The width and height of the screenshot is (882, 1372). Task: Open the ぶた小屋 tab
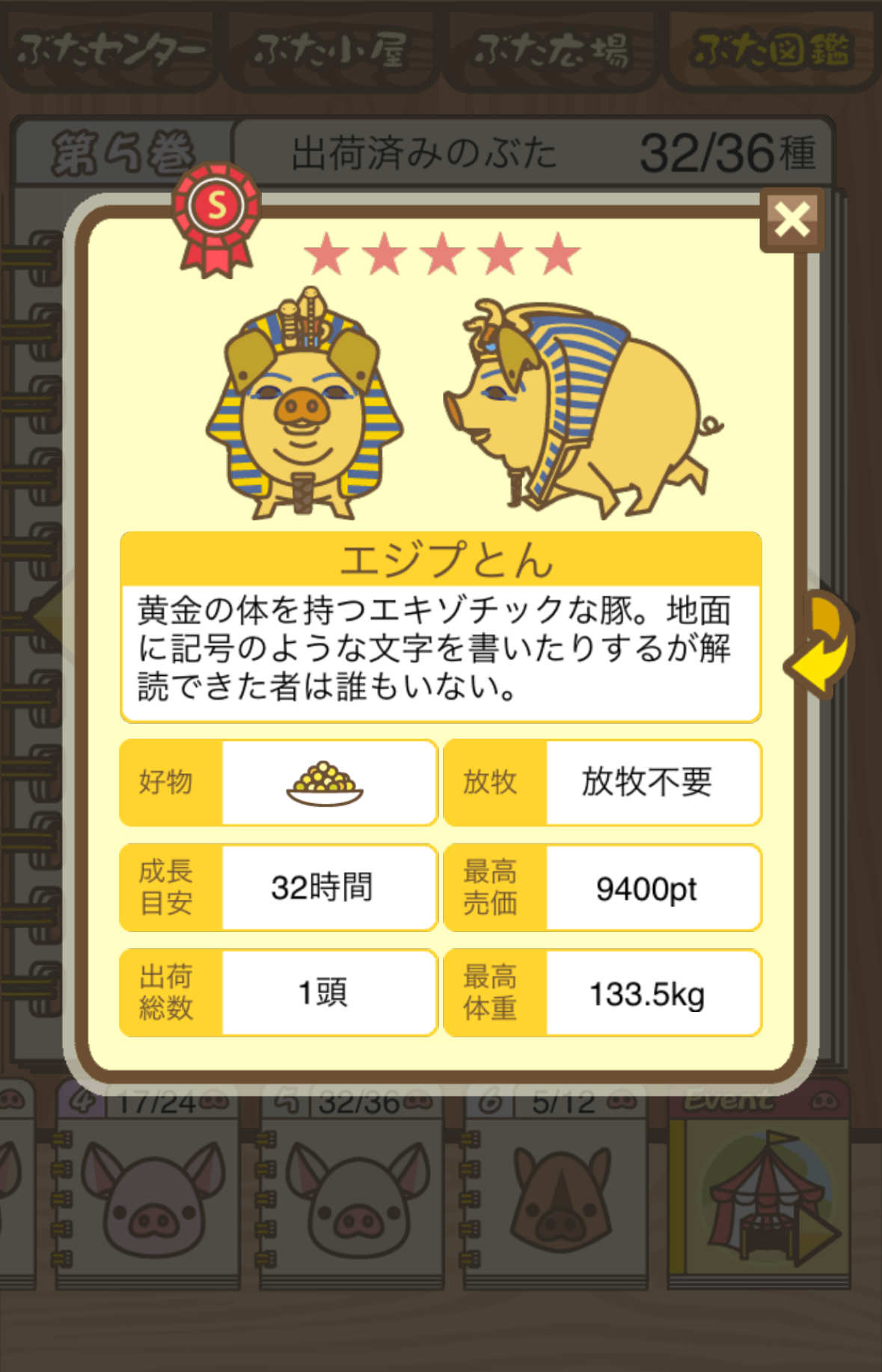point(330,51)
